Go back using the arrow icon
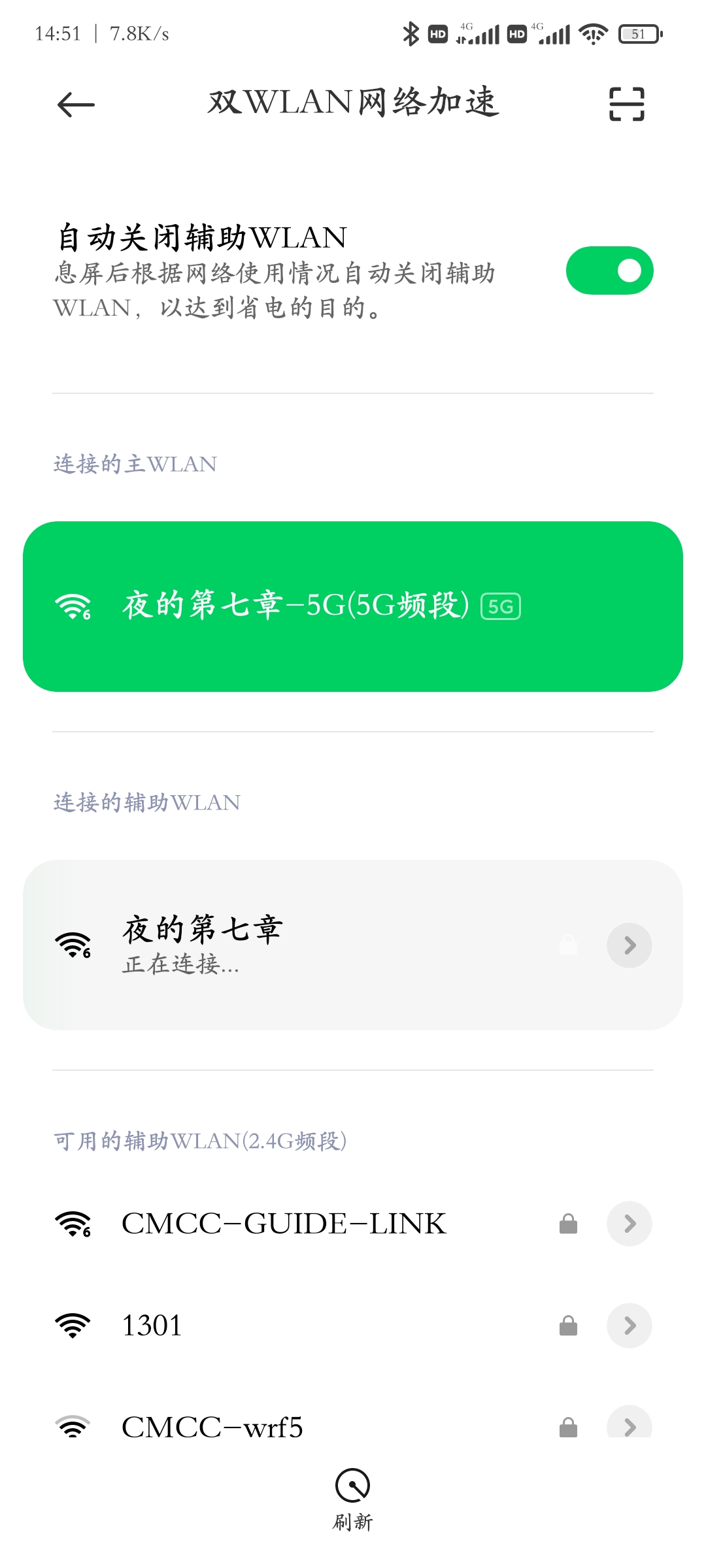Screen dimensions: 706x1568 (76, 105)
